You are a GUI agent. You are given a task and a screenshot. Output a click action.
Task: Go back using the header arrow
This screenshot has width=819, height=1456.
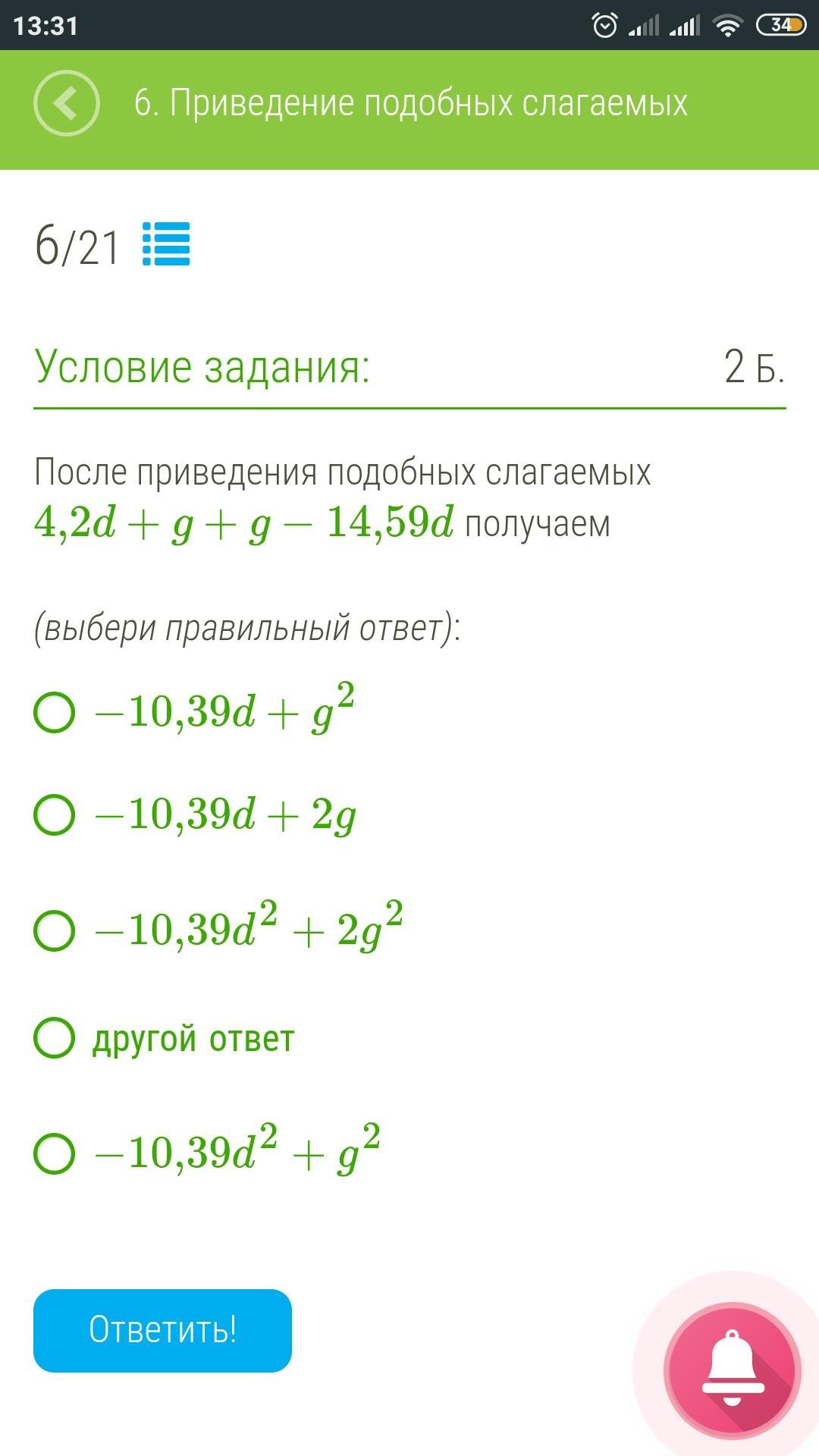tap(67, 103)
